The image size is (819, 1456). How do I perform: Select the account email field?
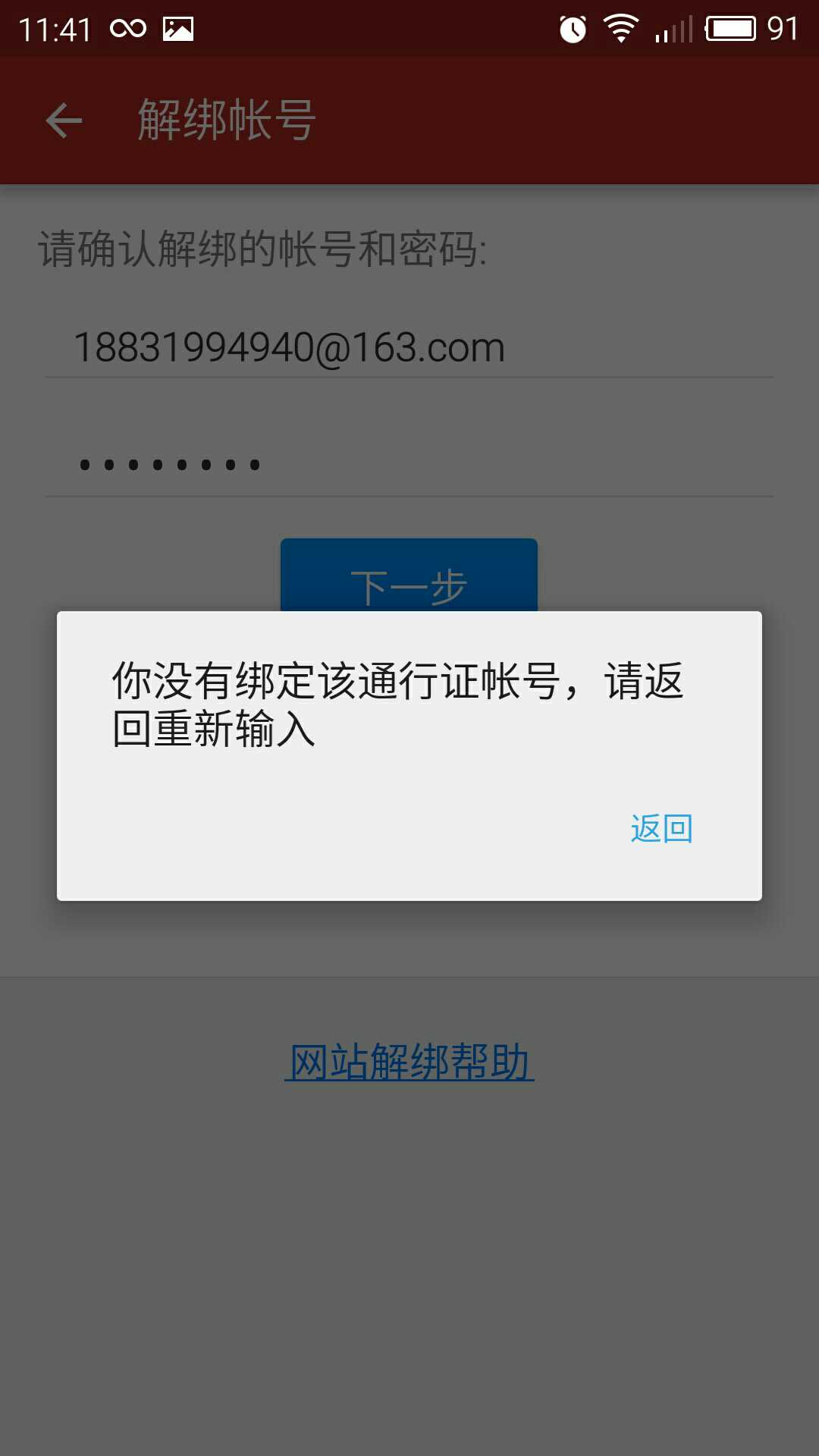point(409,347)
